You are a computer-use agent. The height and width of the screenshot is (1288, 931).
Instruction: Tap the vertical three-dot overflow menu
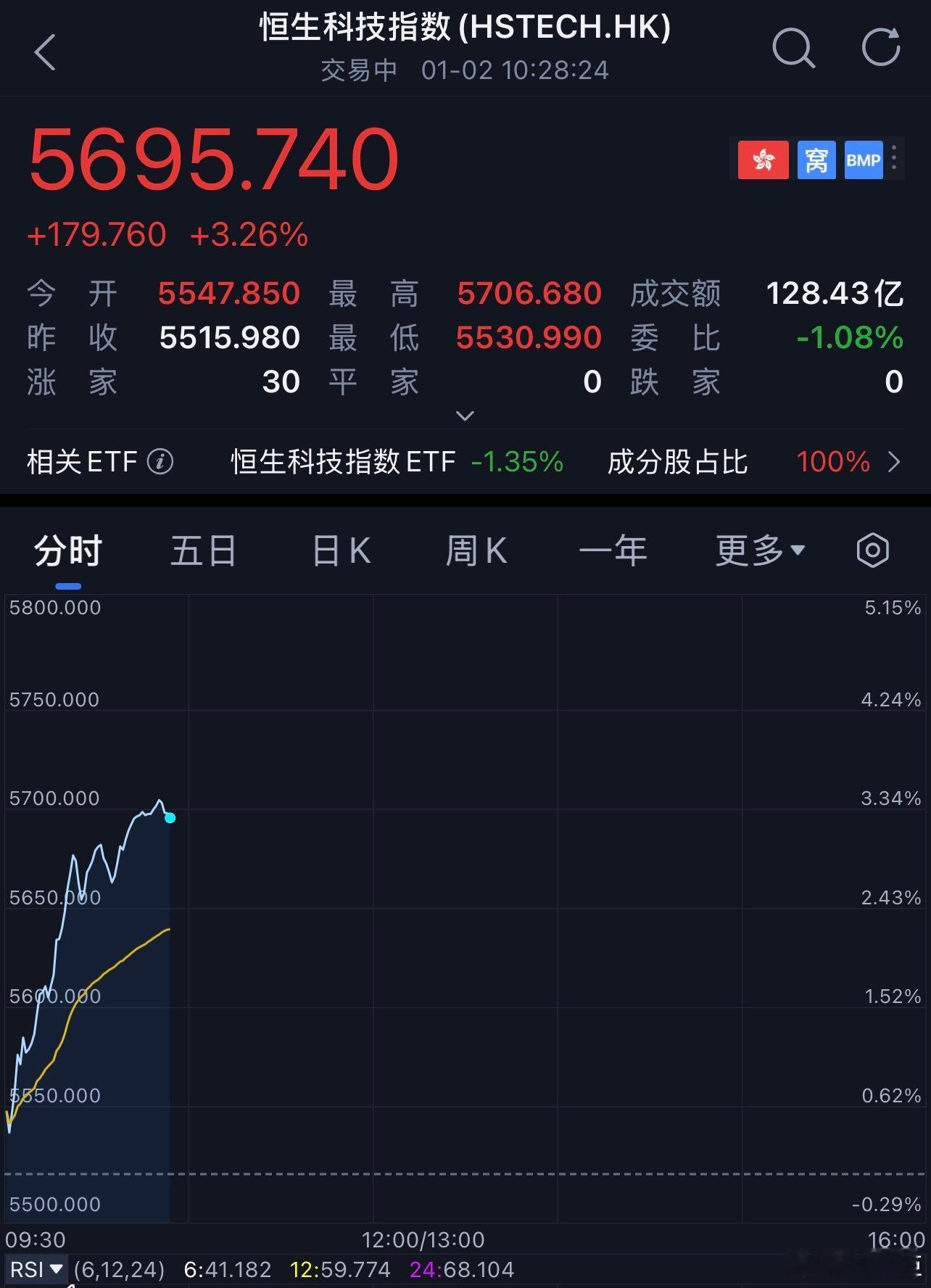[893, 159]
